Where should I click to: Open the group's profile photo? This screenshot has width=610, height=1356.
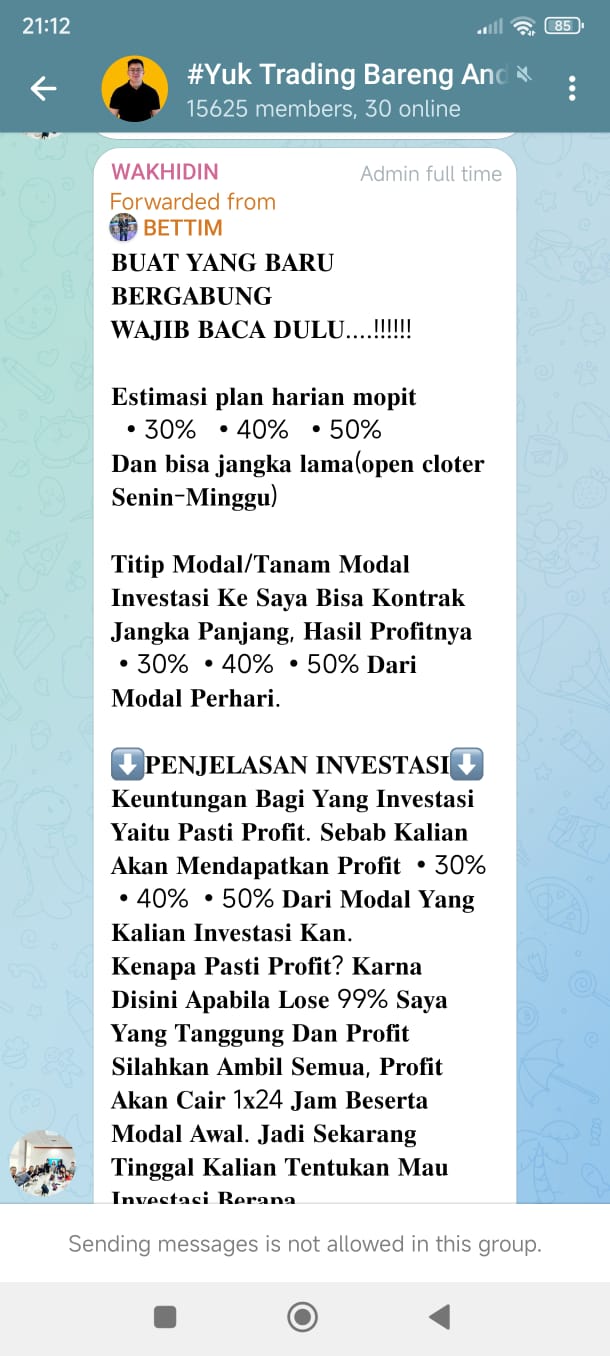134,89
